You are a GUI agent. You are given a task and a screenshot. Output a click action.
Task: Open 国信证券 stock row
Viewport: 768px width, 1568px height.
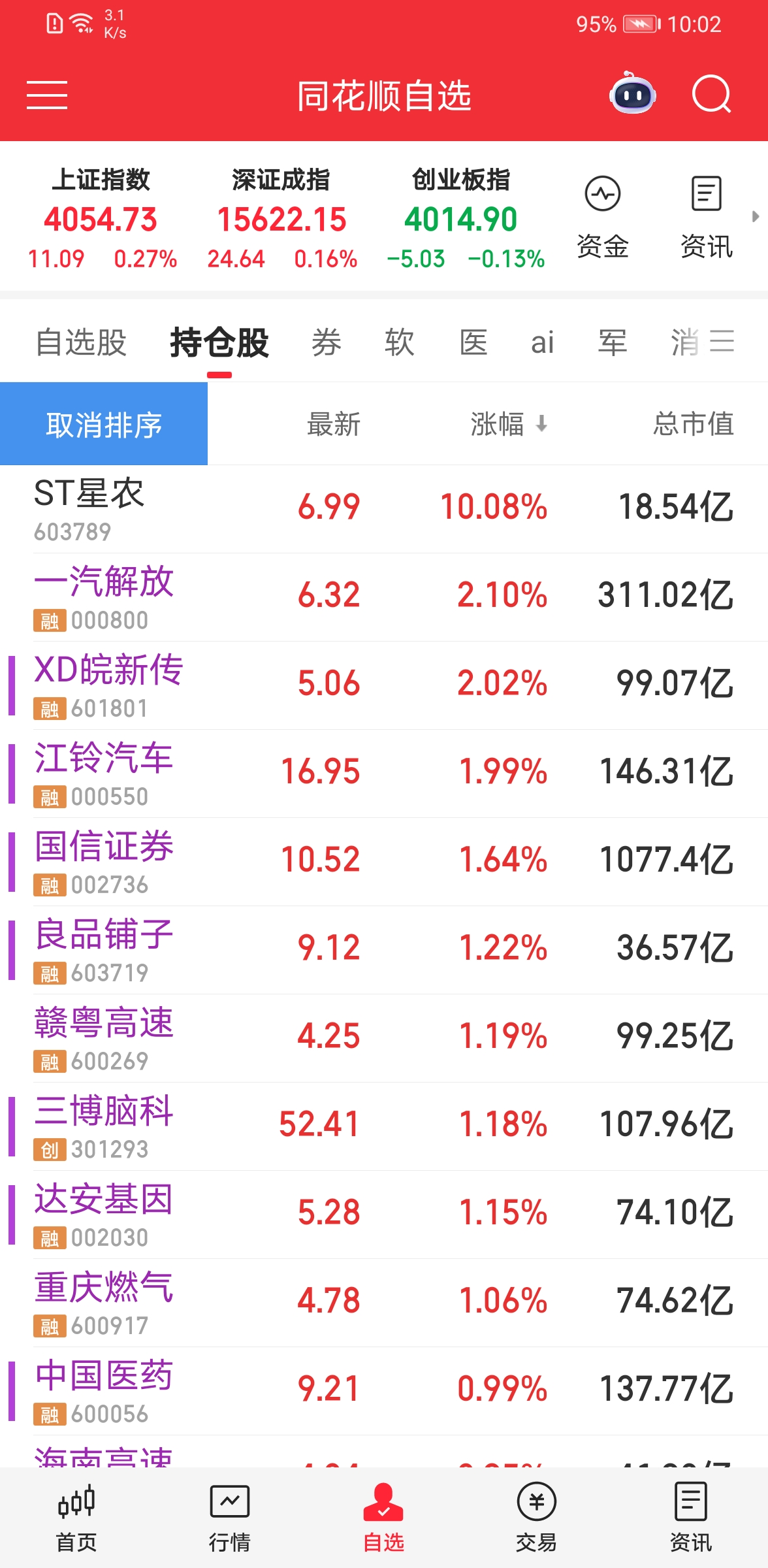tap(384, 862)
